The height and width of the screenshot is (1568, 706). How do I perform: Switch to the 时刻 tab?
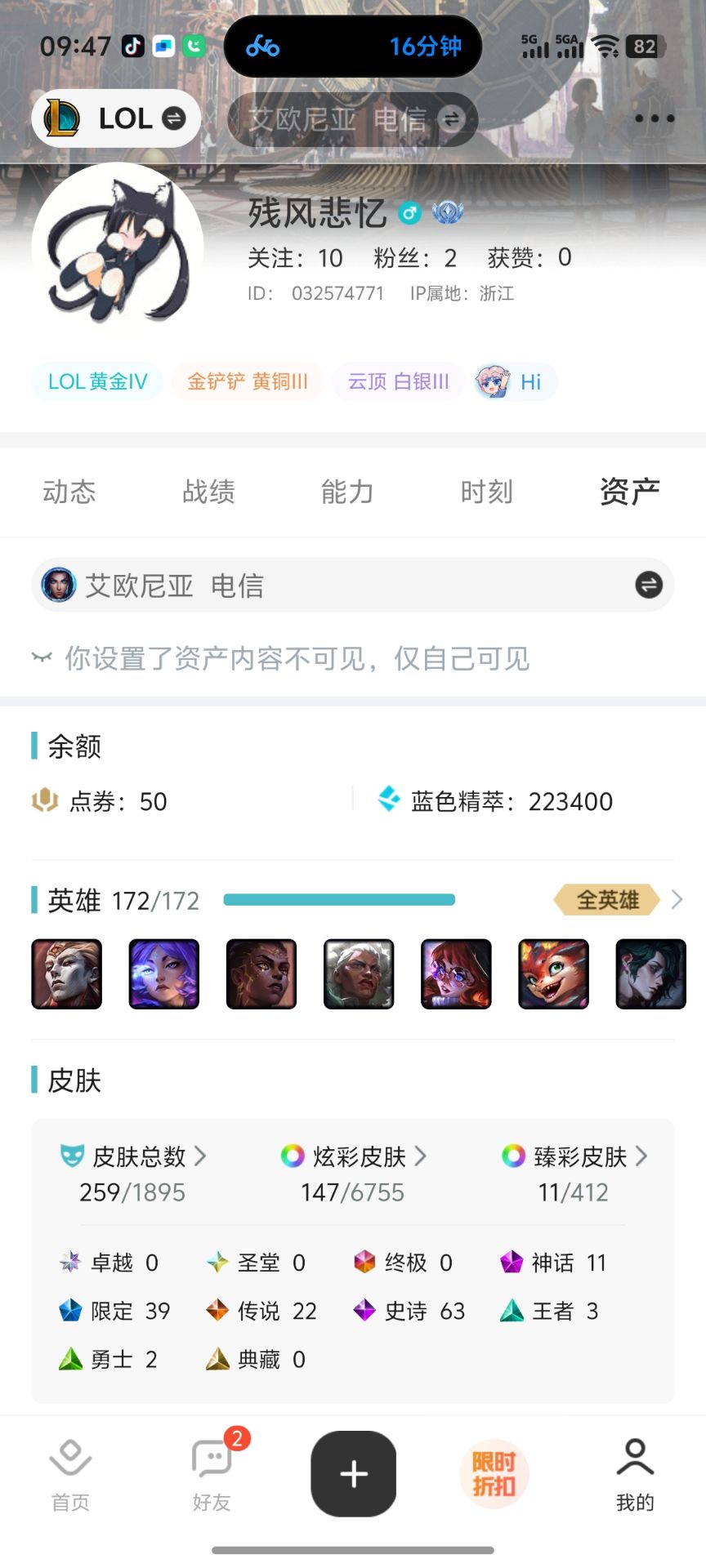pyautogui.click(x=486, y=492)
